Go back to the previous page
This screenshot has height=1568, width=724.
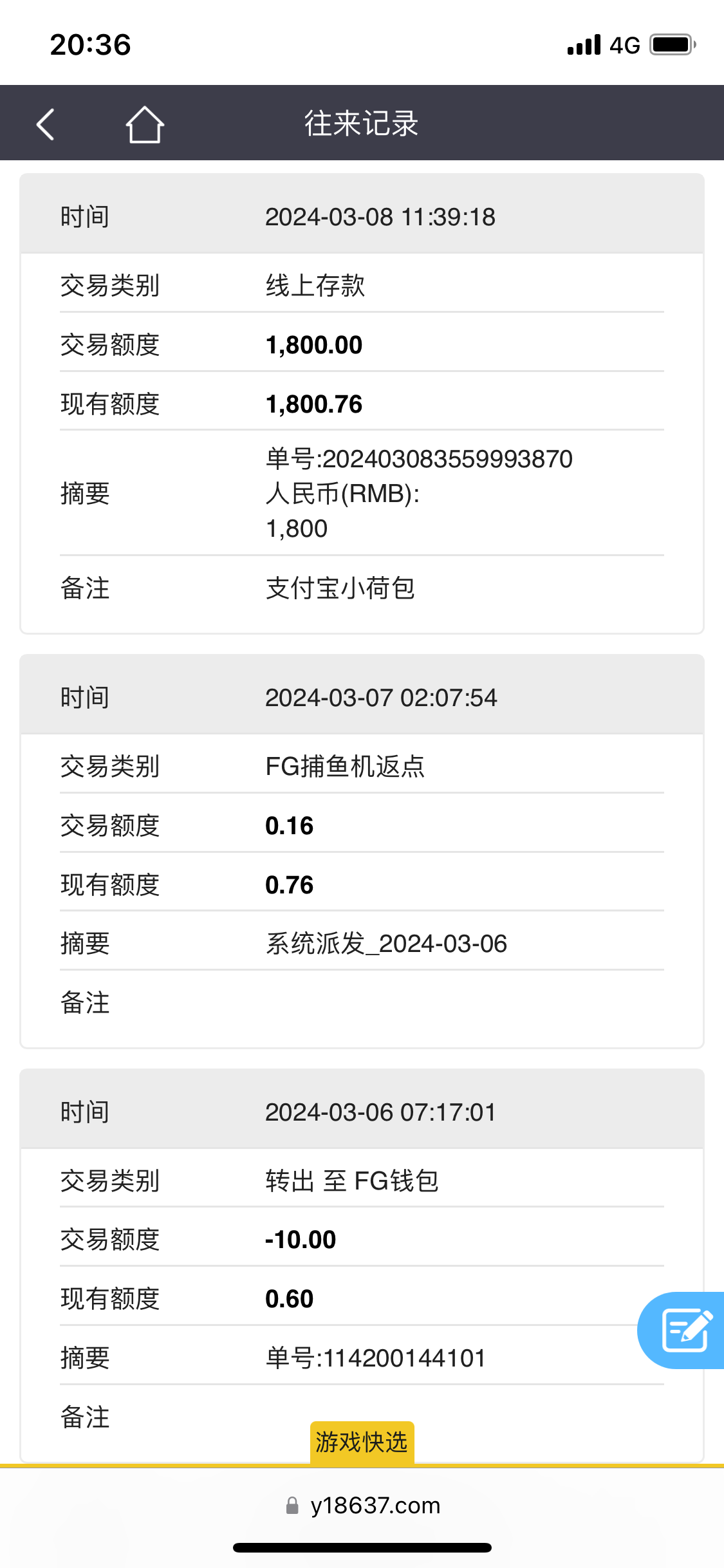[x=46, y=124]
